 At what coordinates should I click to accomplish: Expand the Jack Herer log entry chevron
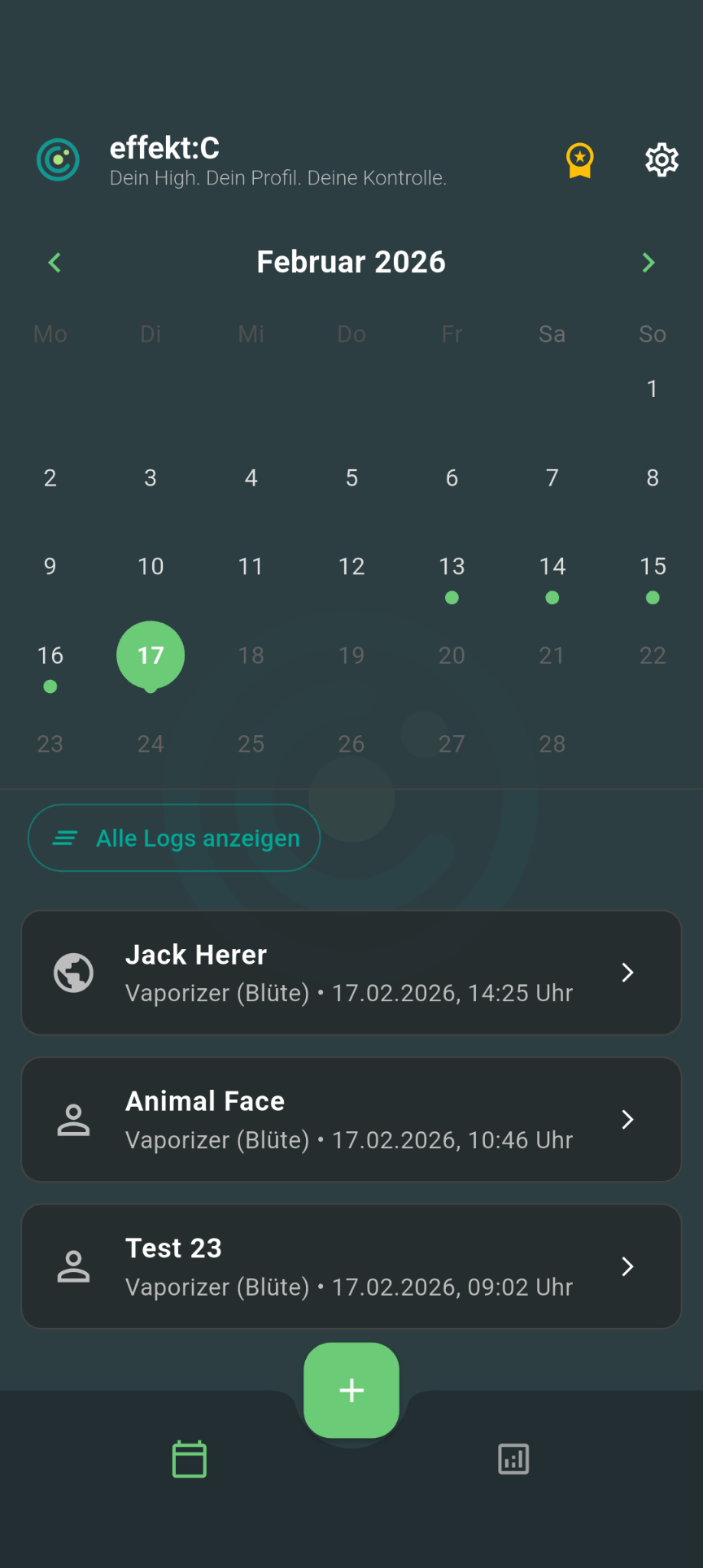point(627,973)
